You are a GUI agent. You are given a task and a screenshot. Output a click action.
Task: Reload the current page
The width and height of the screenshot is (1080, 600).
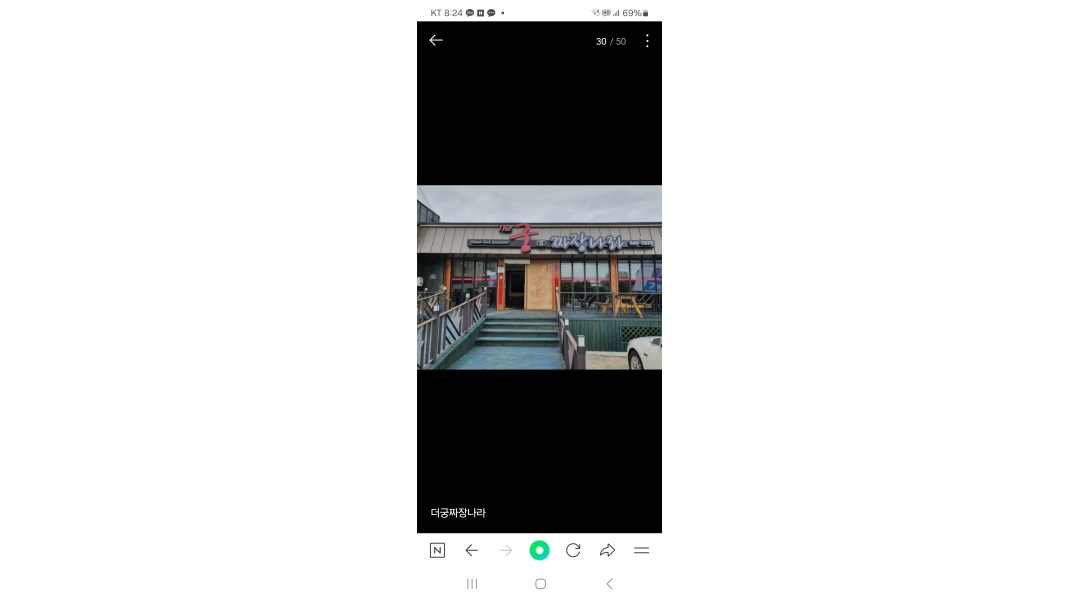tap(573, 550)
